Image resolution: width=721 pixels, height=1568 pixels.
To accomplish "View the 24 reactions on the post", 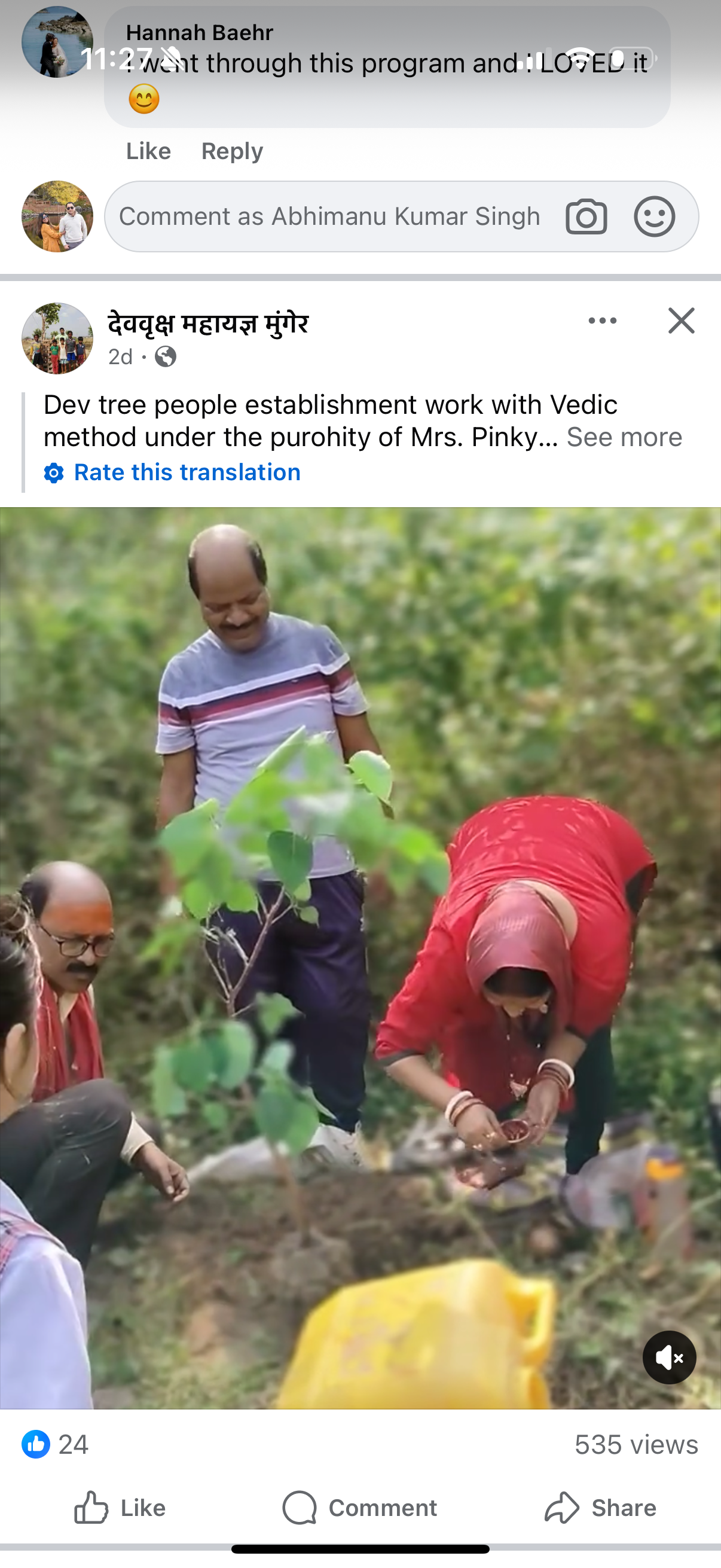I will coord(56,1444).
